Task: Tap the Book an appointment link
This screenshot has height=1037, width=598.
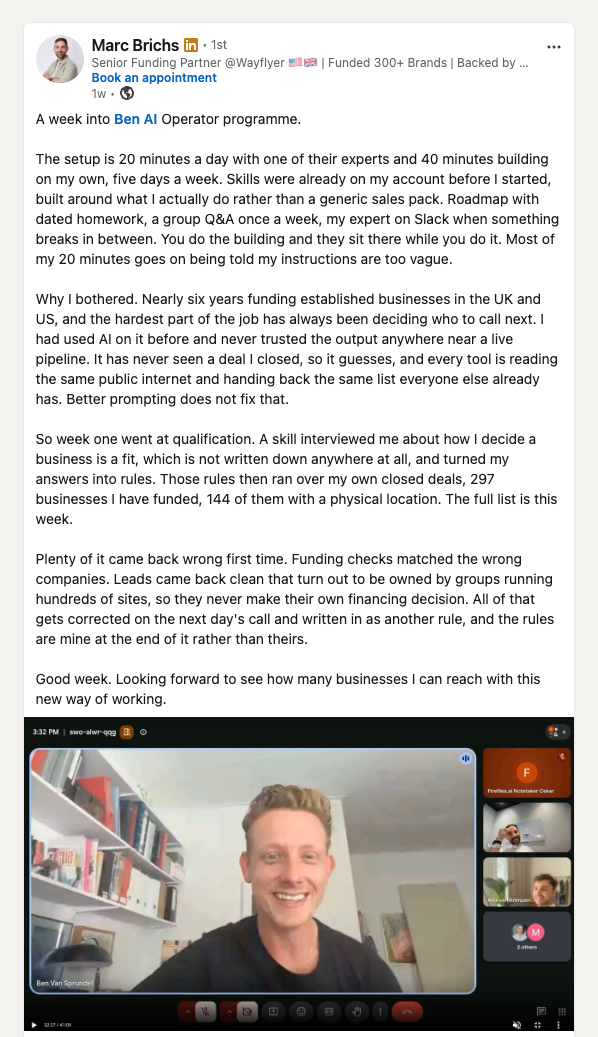Action: [154, 77]
